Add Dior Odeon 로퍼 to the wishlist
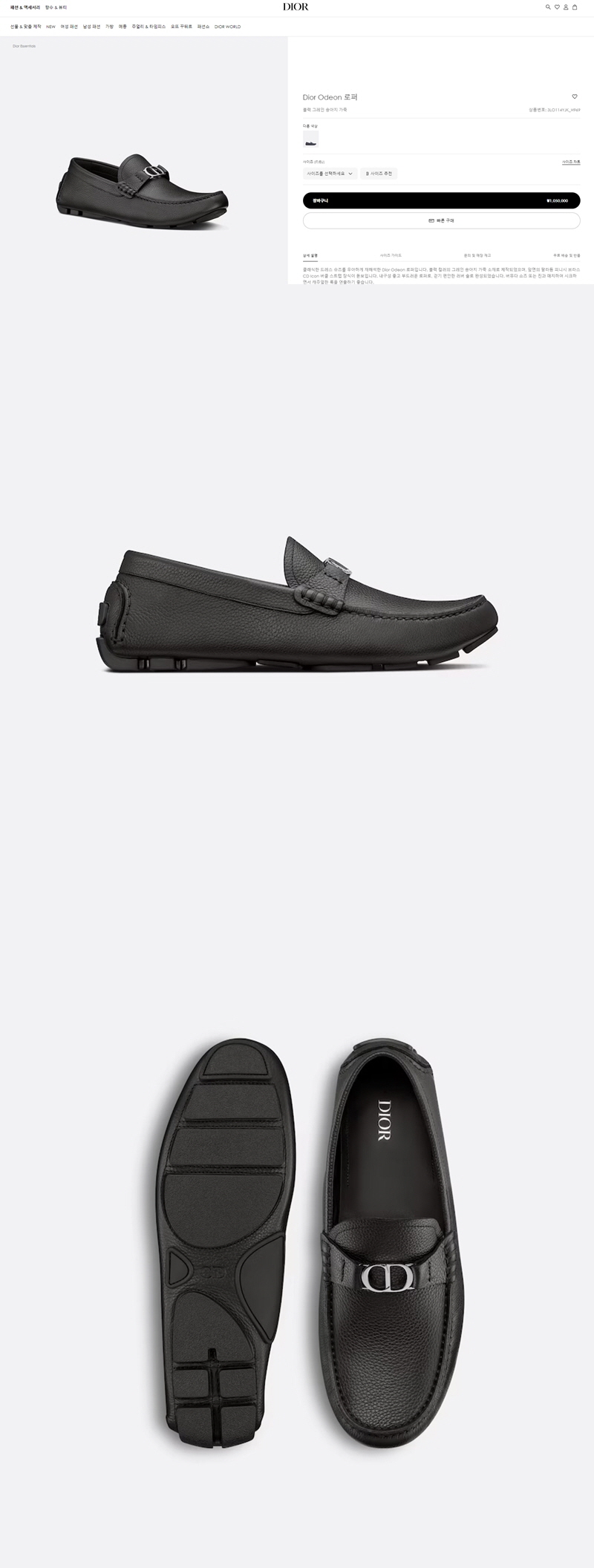594x1568 pixels. (575, 96)
